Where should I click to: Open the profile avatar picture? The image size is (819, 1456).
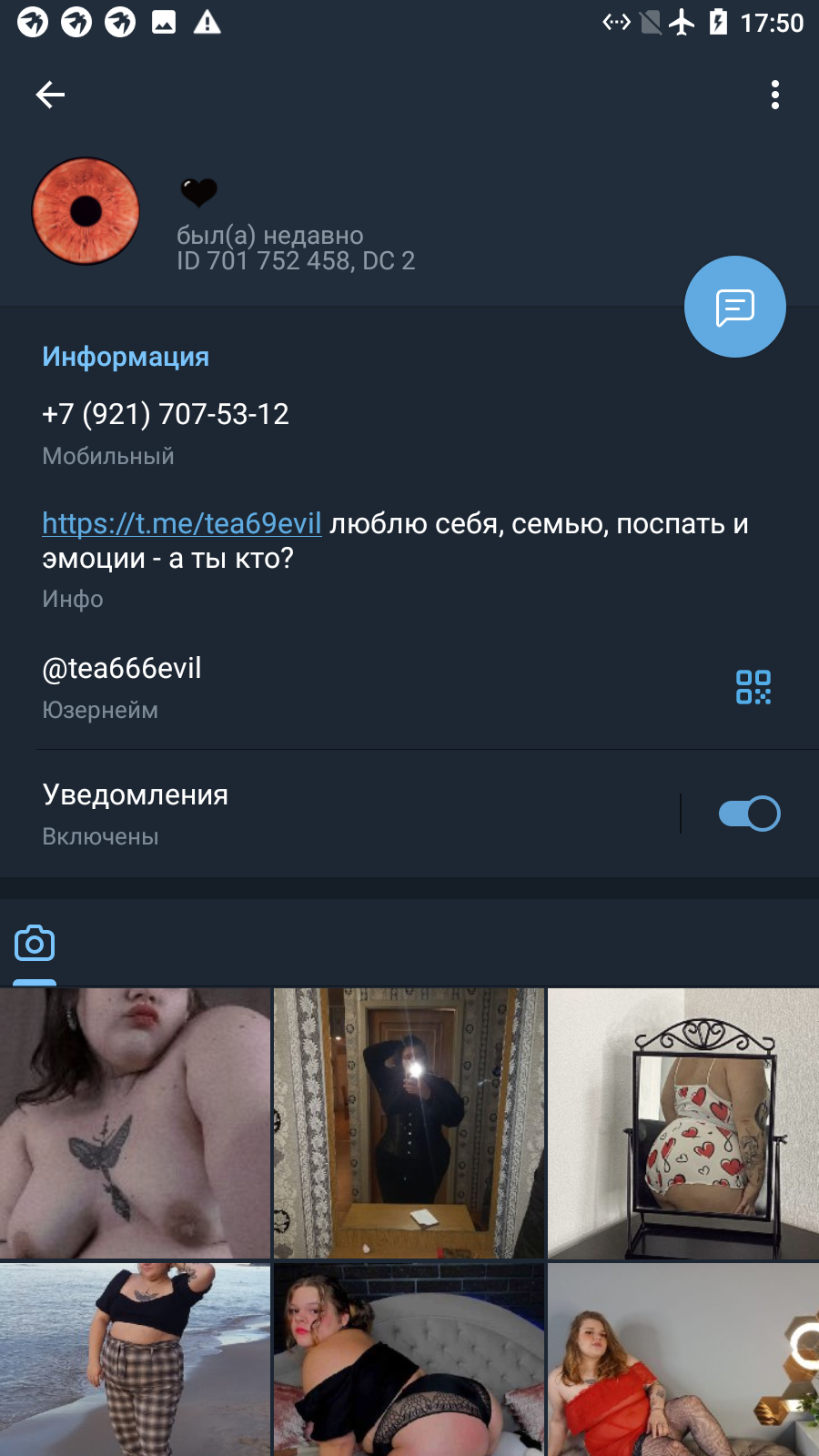86,211
